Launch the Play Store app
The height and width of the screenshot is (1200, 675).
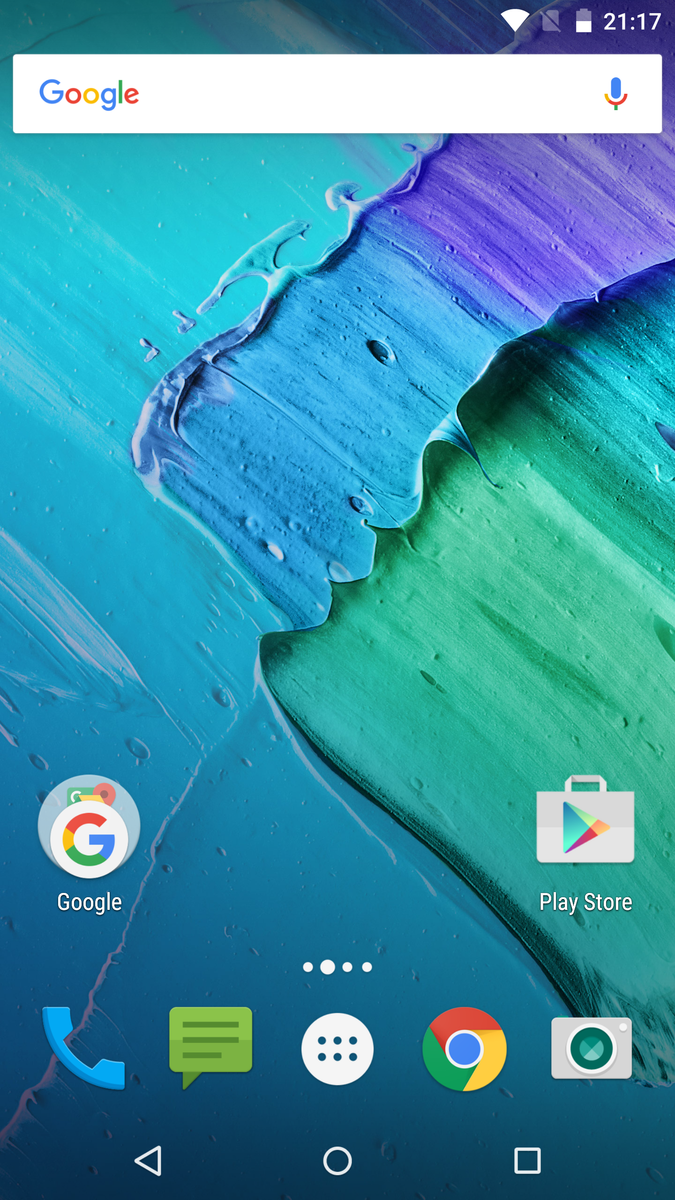[585, 822]
